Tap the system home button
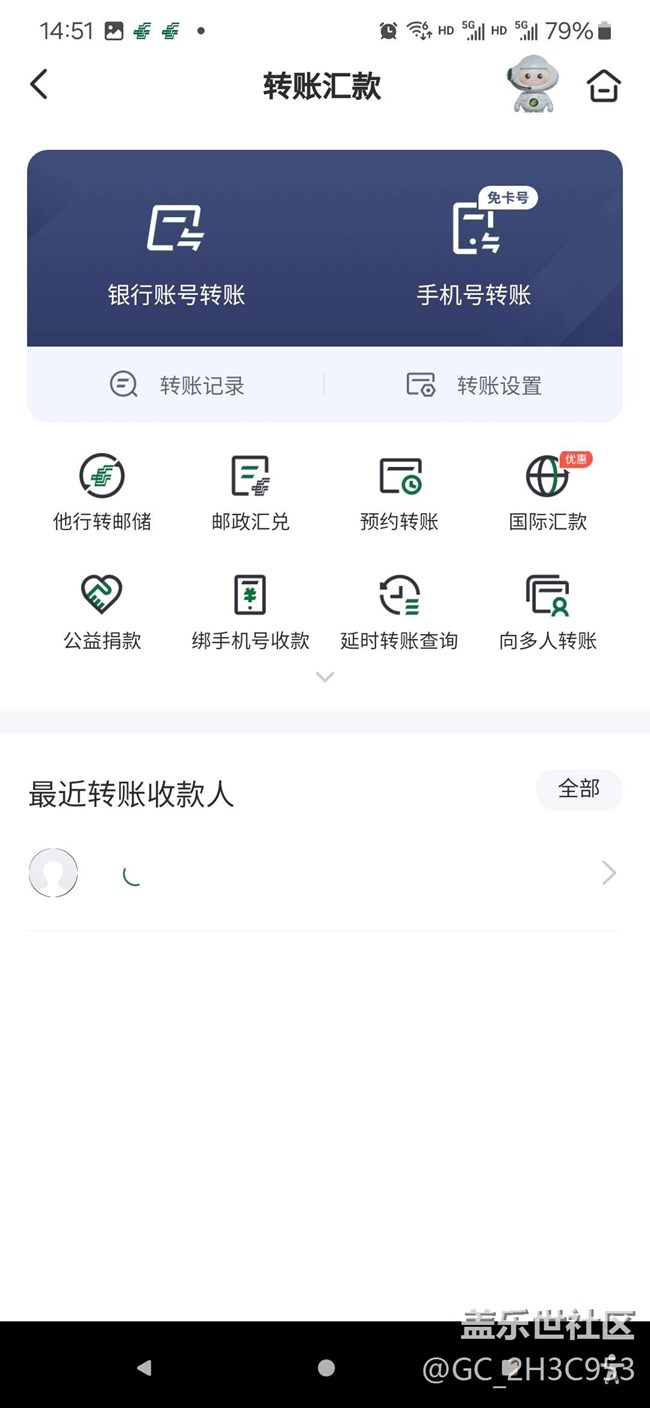This screenshot has height=1408, width=650. 326,1367
